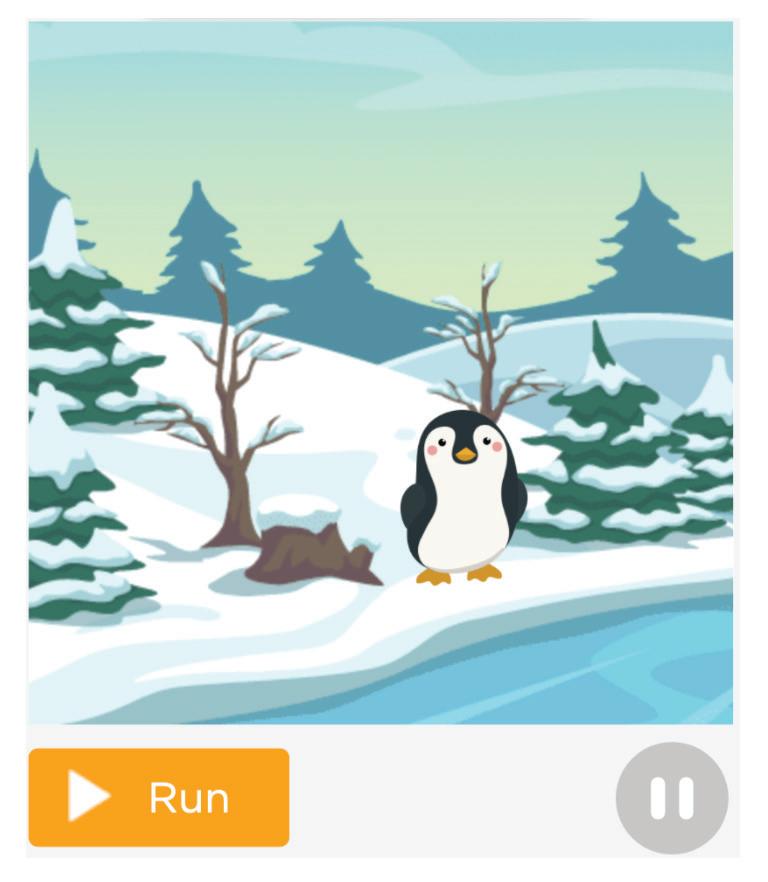
Task: Tap the orange Run button
Action: 158,797
